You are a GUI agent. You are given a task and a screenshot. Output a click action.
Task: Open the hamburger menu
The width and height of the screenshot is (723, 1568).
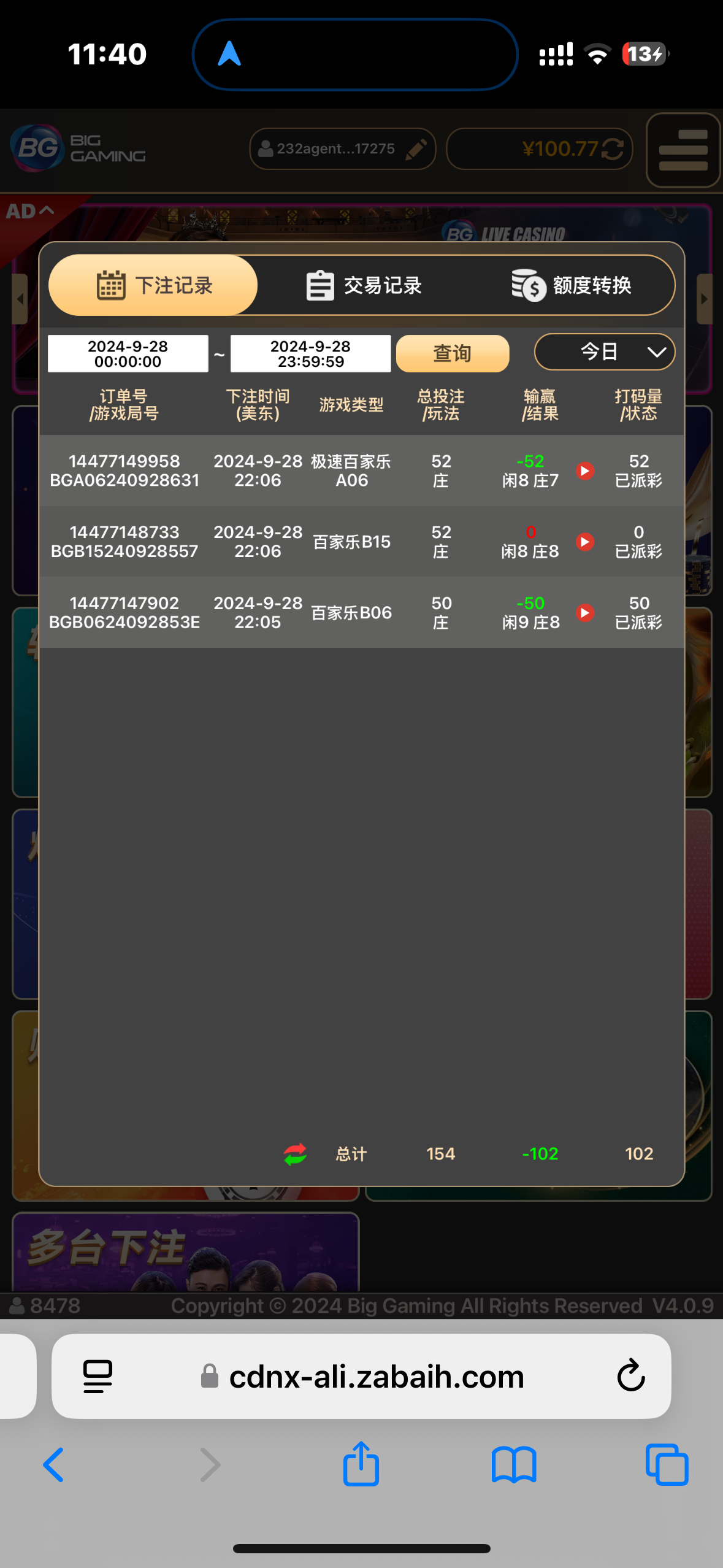pyautogui.click(x=683, y=150)
